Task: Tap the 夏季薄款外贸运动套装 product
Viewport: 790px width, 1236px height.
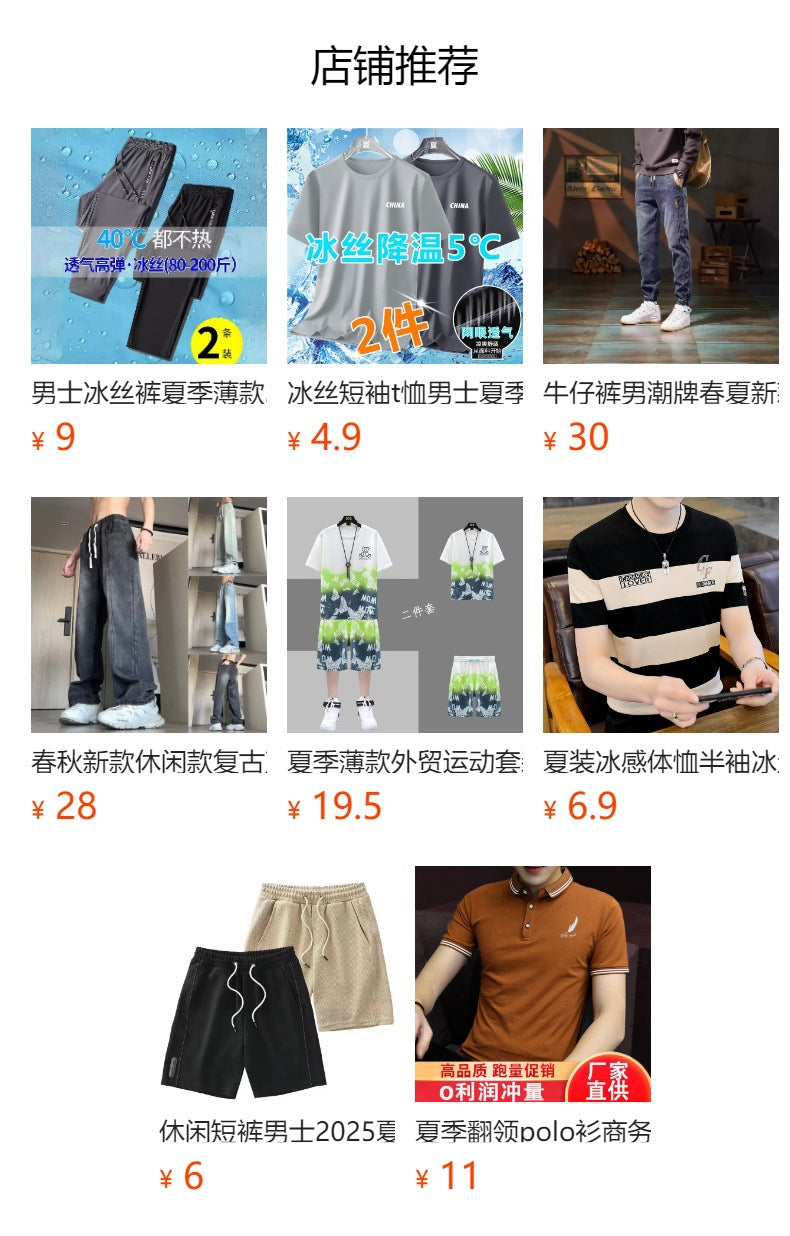Action: click(405, 615)
